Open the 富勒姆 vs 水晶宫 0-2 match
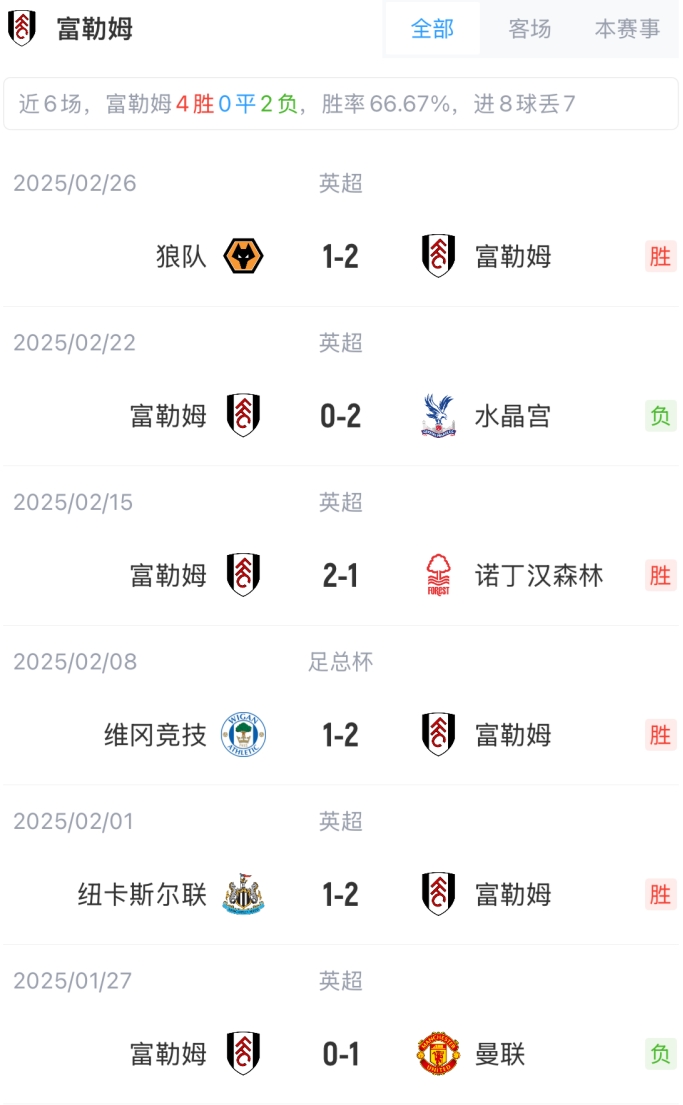683x1105 pixels. [341, 416]
